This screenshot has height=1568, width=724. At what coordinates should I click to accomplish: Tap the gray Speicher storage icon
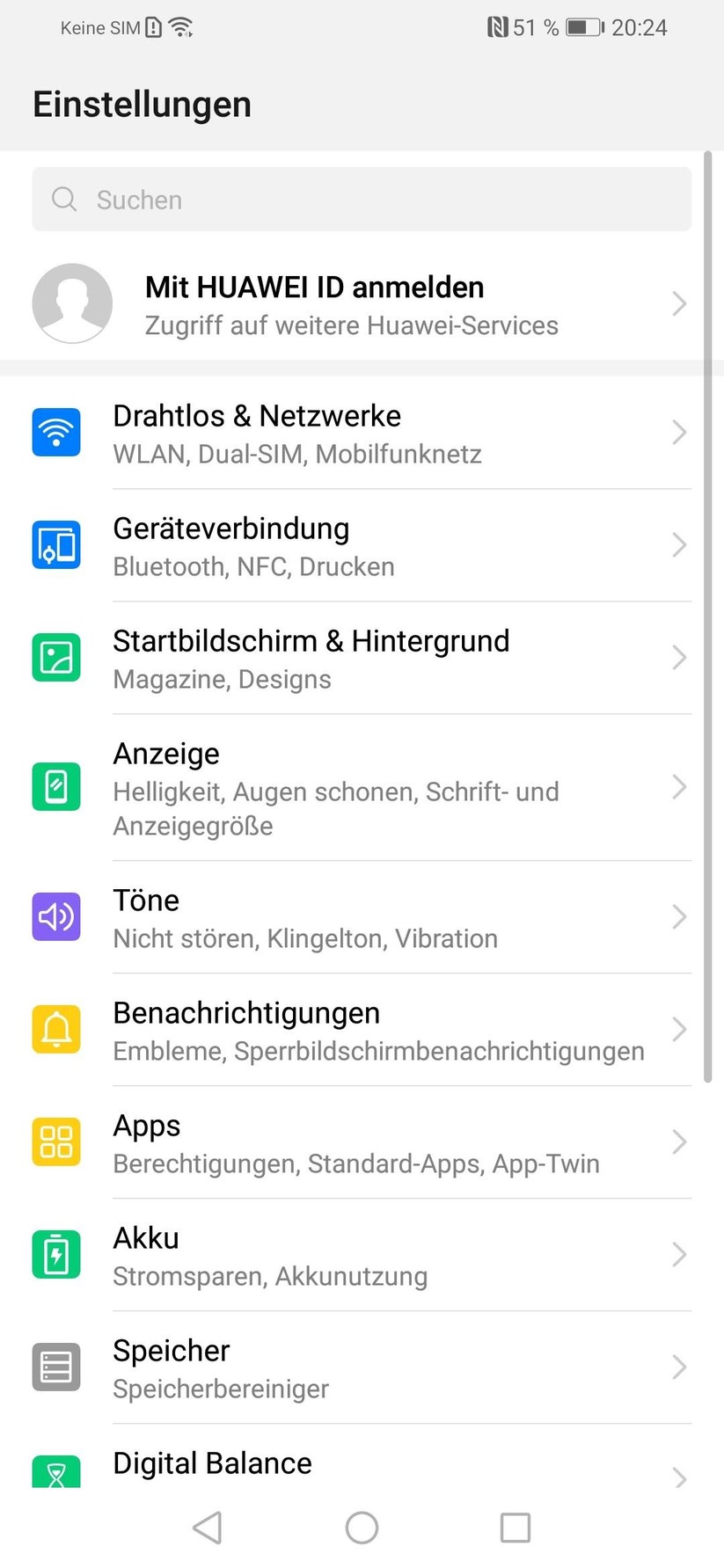pos(55,1367)
